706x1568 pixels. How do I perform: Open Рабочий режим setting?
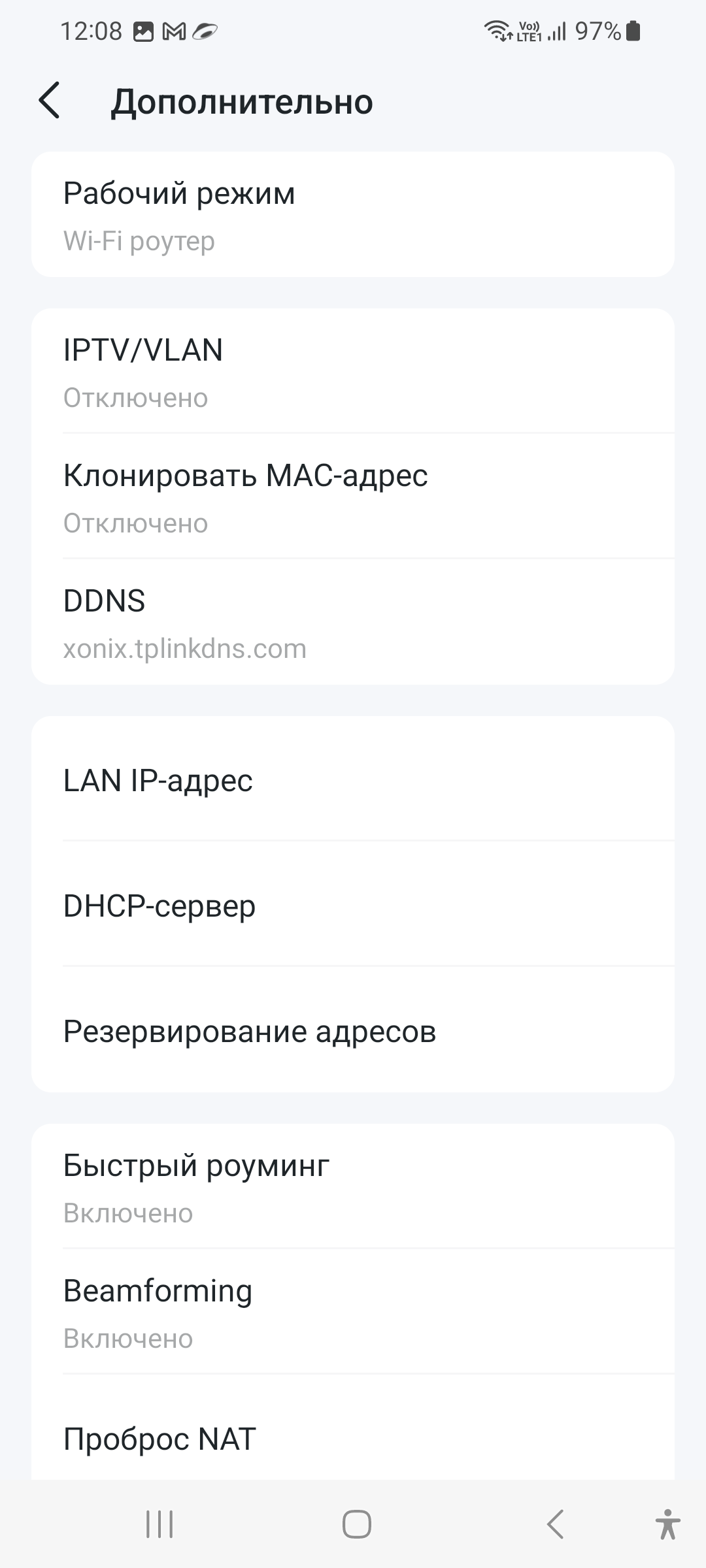click(353, 214)
